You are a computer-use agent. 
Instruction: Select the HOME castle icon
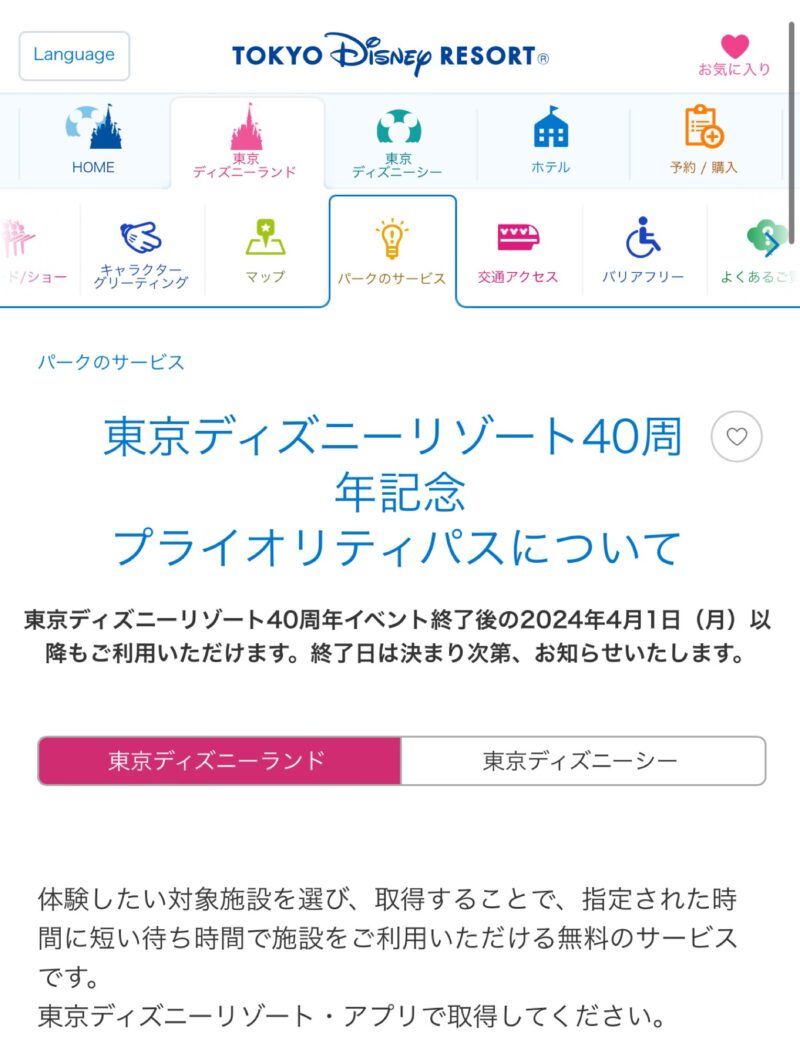(x=93, y=130)
